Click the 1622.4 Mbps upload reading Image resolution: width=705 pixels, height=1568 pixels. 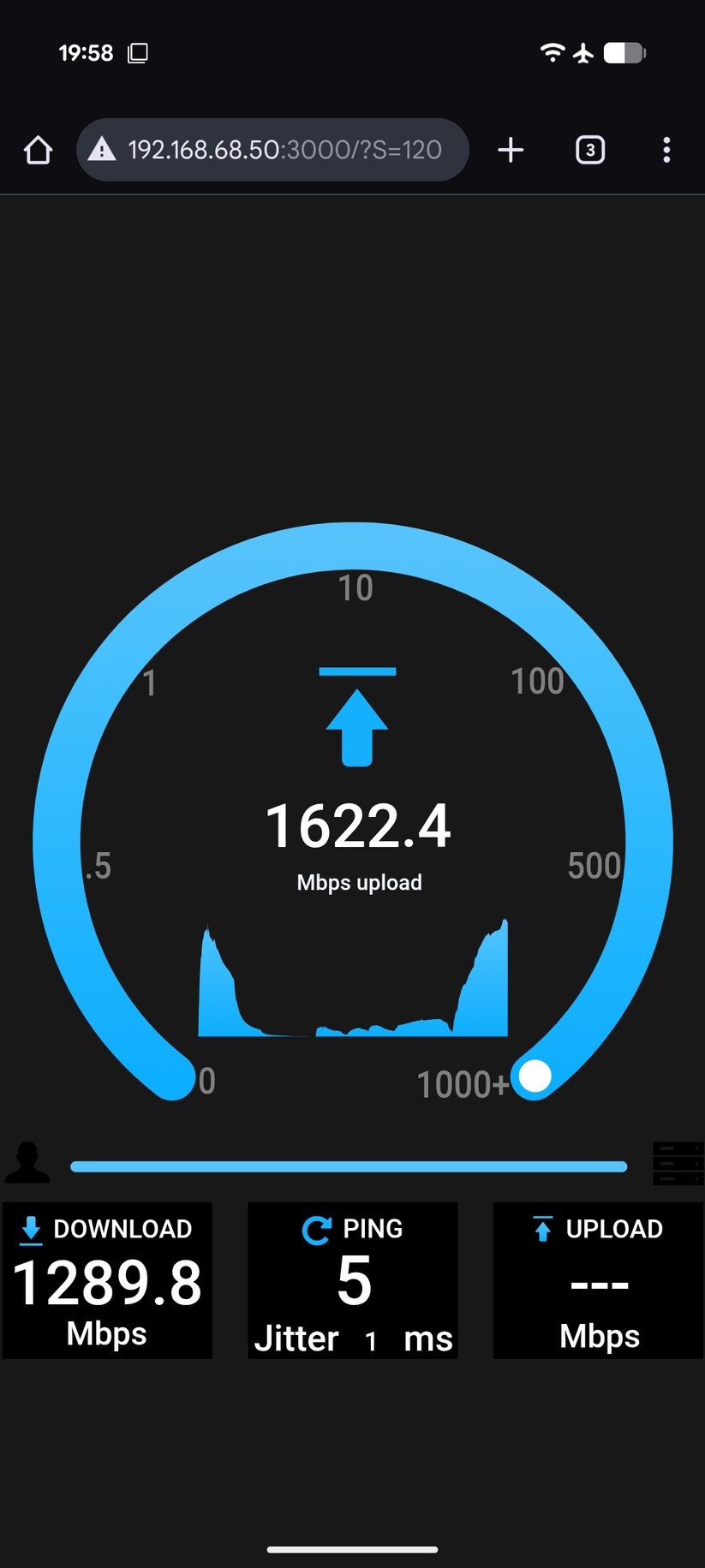point(360,823)
